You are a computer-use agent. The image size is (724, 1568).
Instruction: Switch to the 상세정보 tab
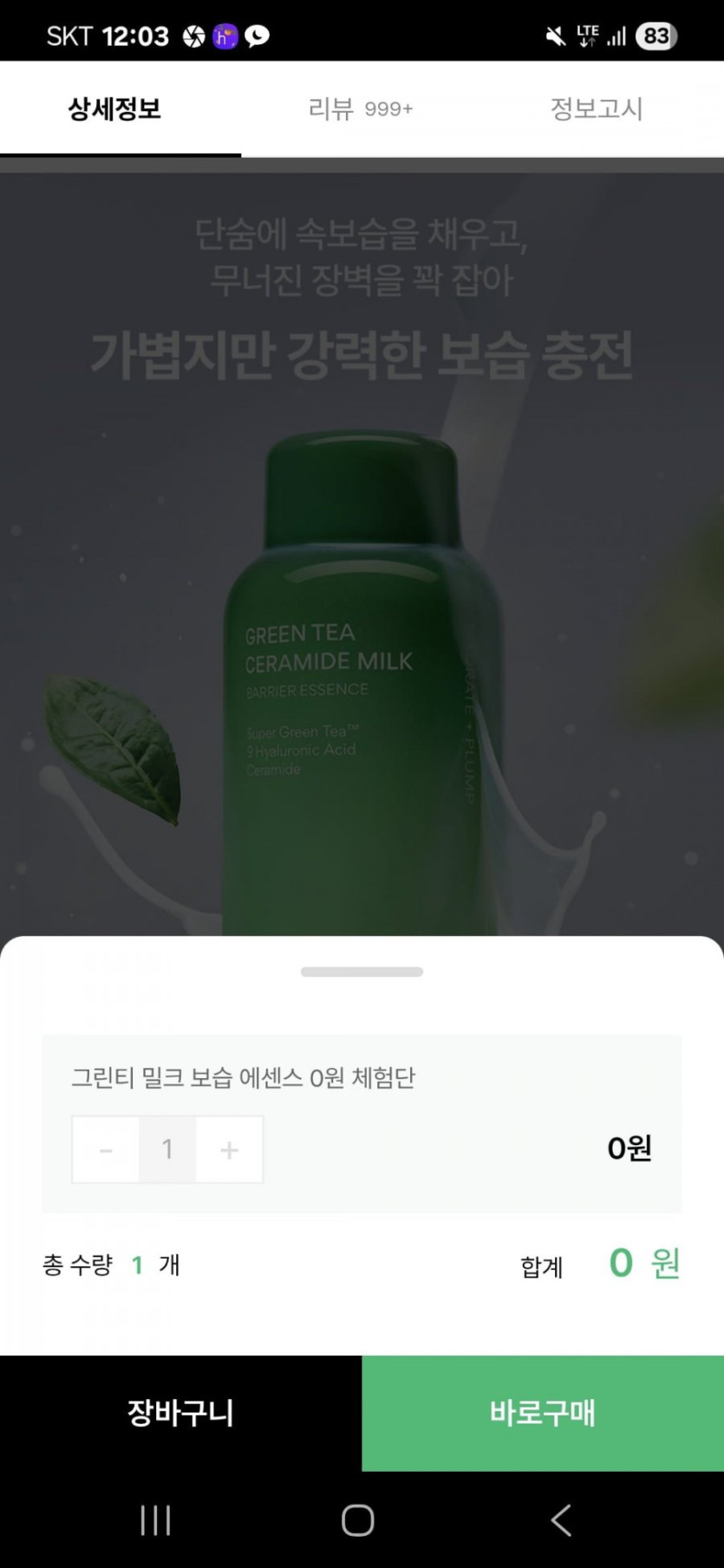point(115,109)
